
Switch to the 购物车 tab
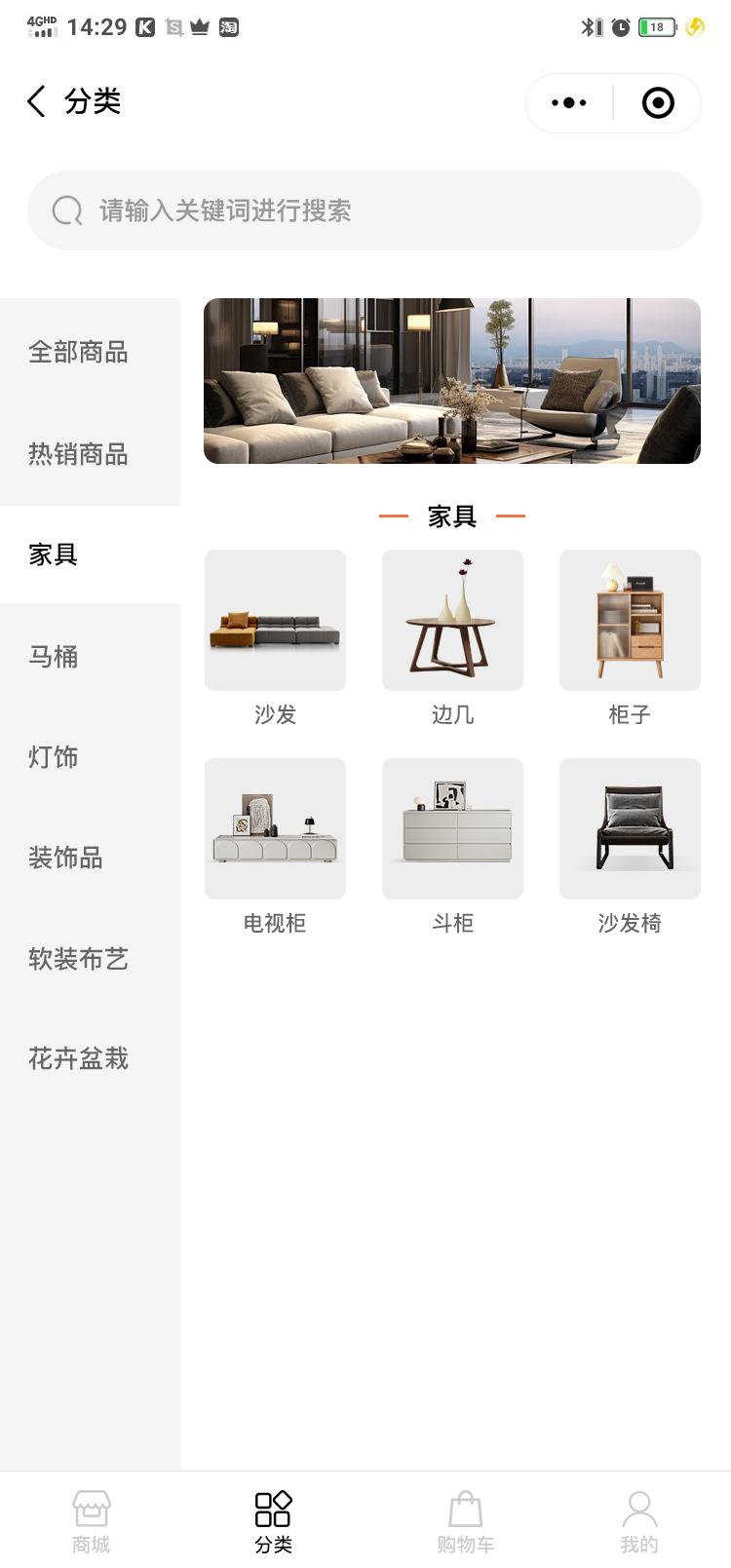tap(465, 1520)
